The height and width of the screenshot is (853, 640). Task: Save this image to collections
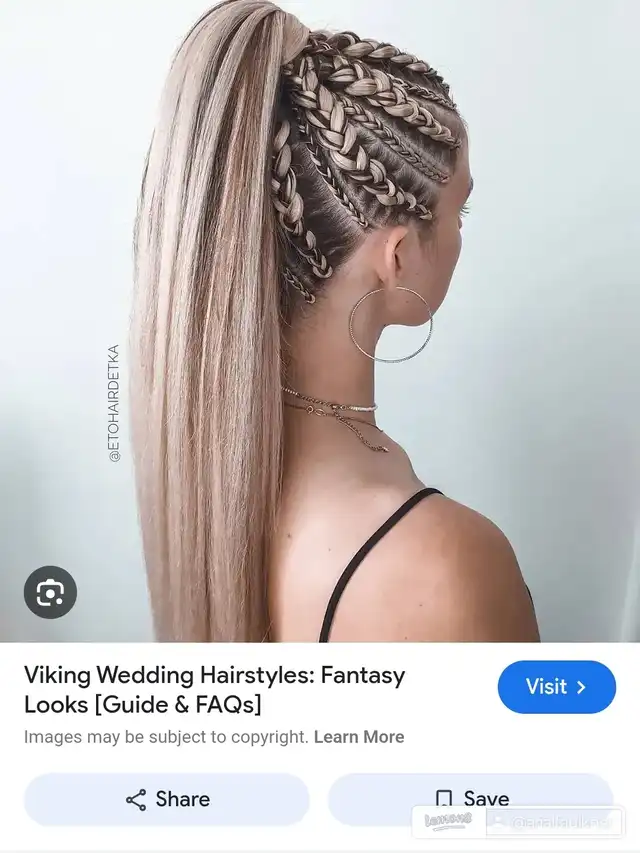point(470,797)
